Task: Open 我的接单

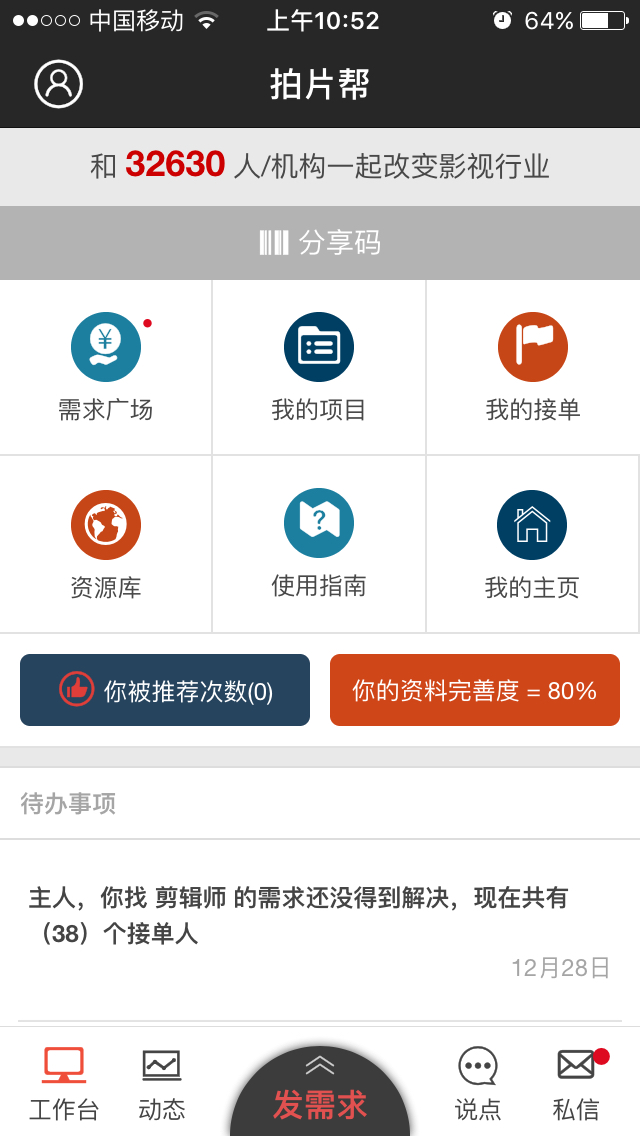Action: (532, 367)
